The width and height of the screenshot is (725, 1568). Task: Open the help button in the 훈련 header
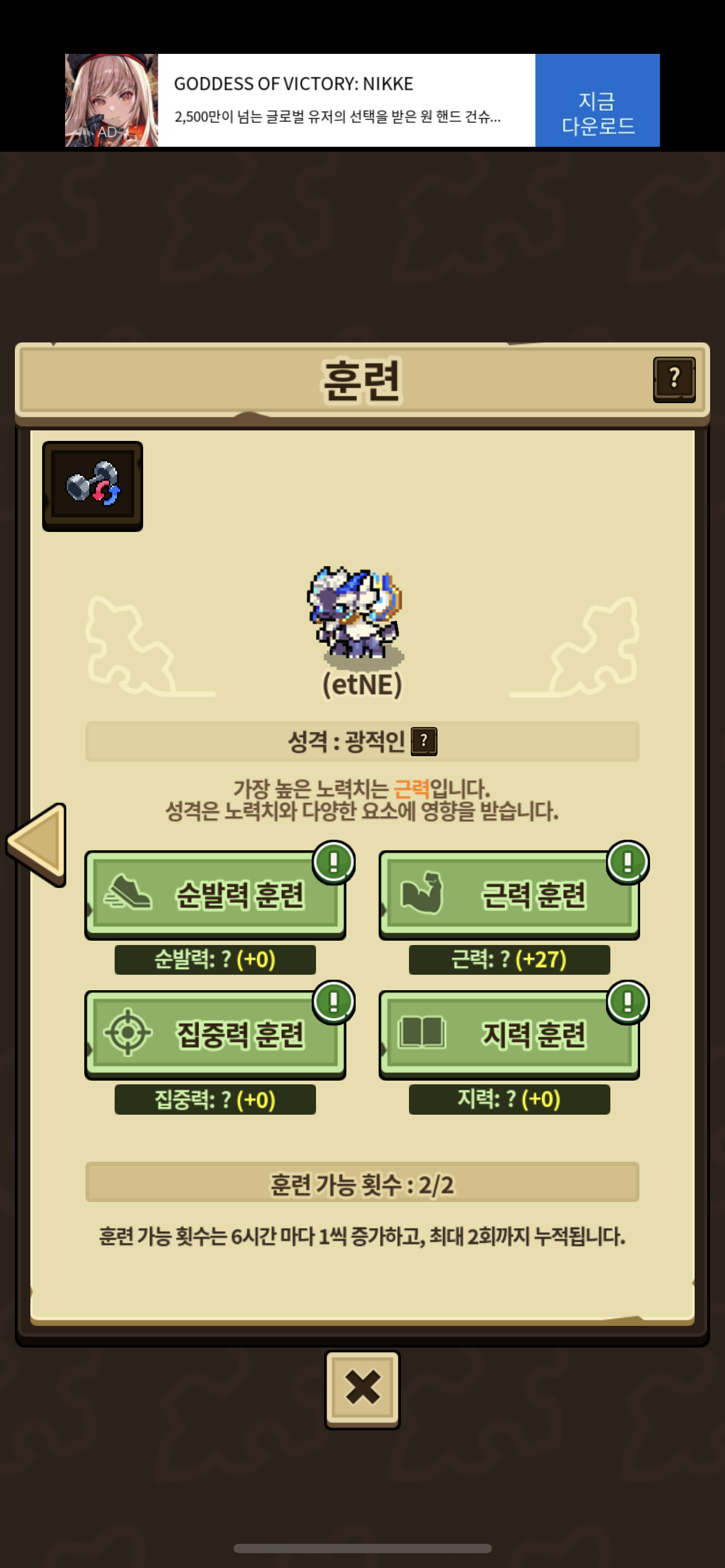click(x=674, y=379)
